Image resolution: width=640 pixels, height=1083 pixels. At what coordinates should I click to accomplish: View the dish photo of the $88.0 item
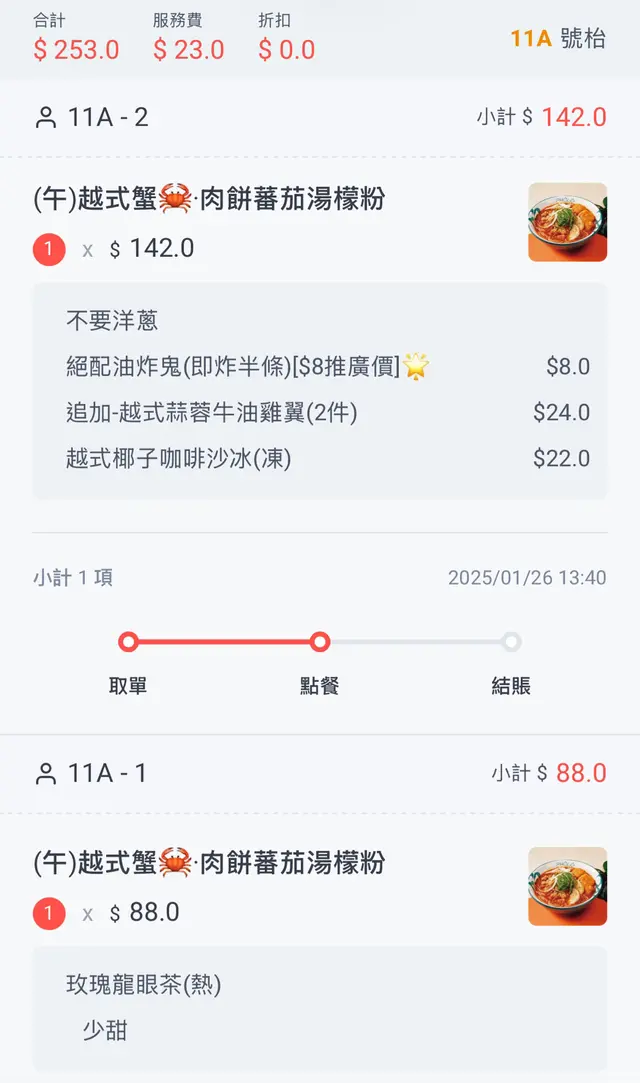(567, 886)
